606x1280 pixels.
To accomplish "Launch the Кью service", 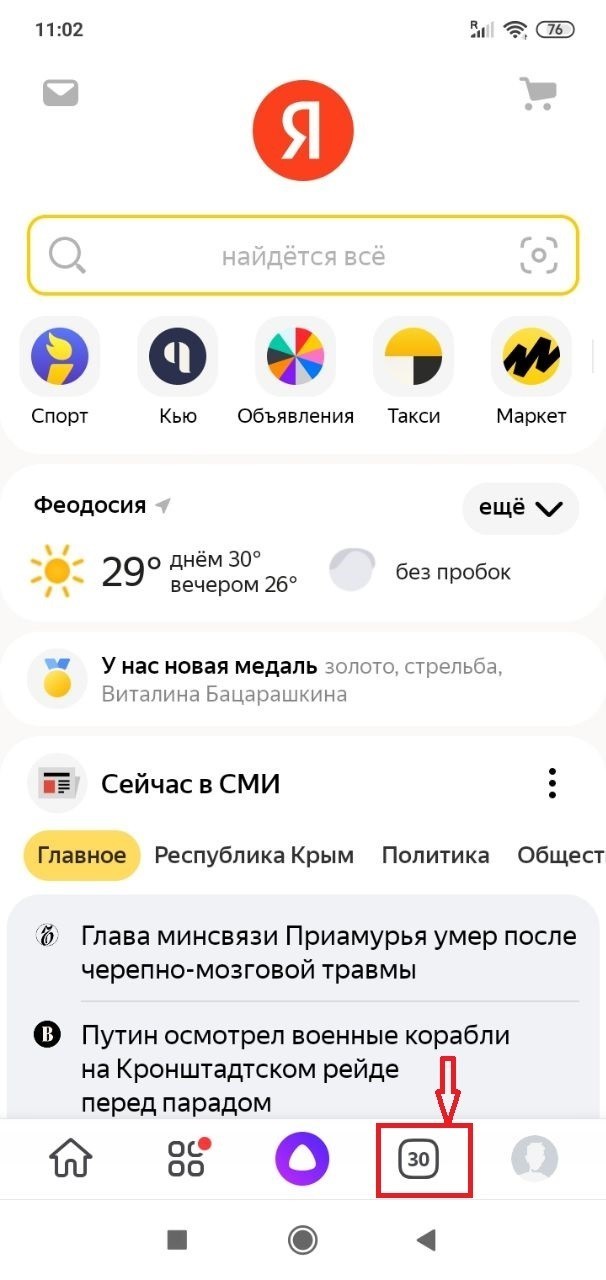I will 177,371.
